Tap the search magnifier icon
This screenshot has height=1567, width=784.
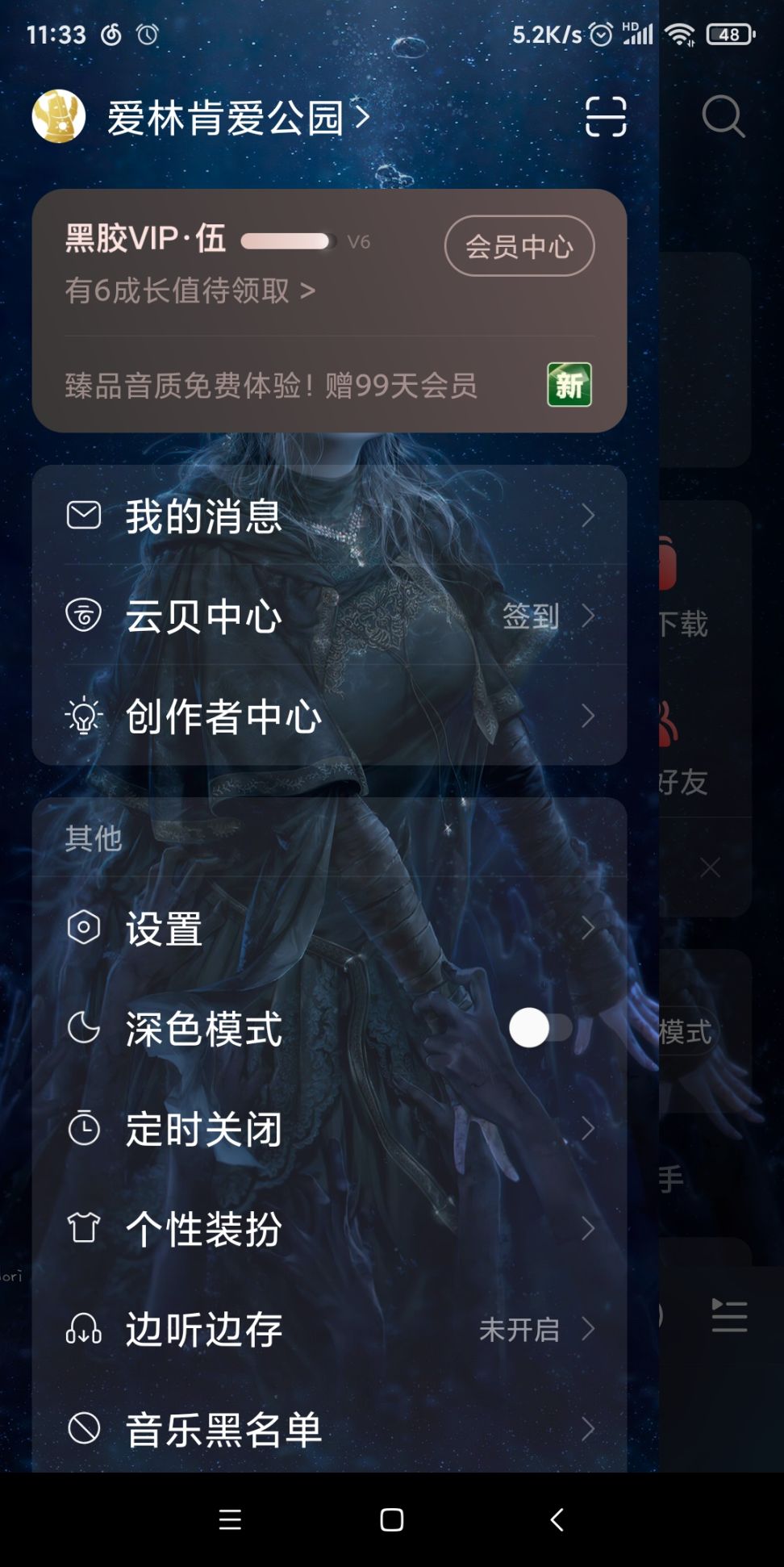click(723, 117)
